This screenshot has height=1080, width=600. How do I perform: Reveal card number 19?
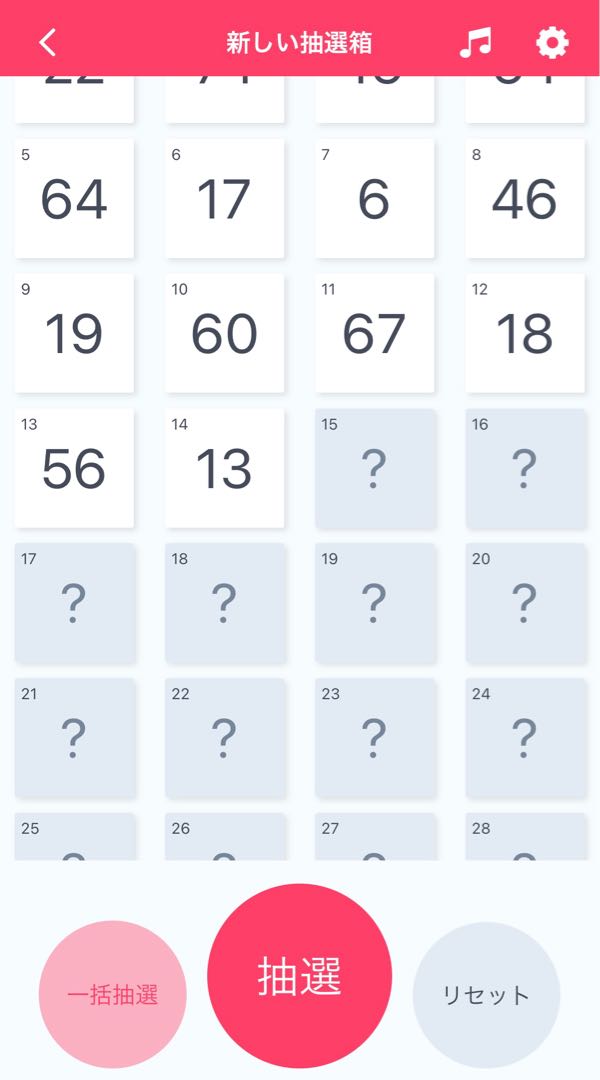[375, 603]
